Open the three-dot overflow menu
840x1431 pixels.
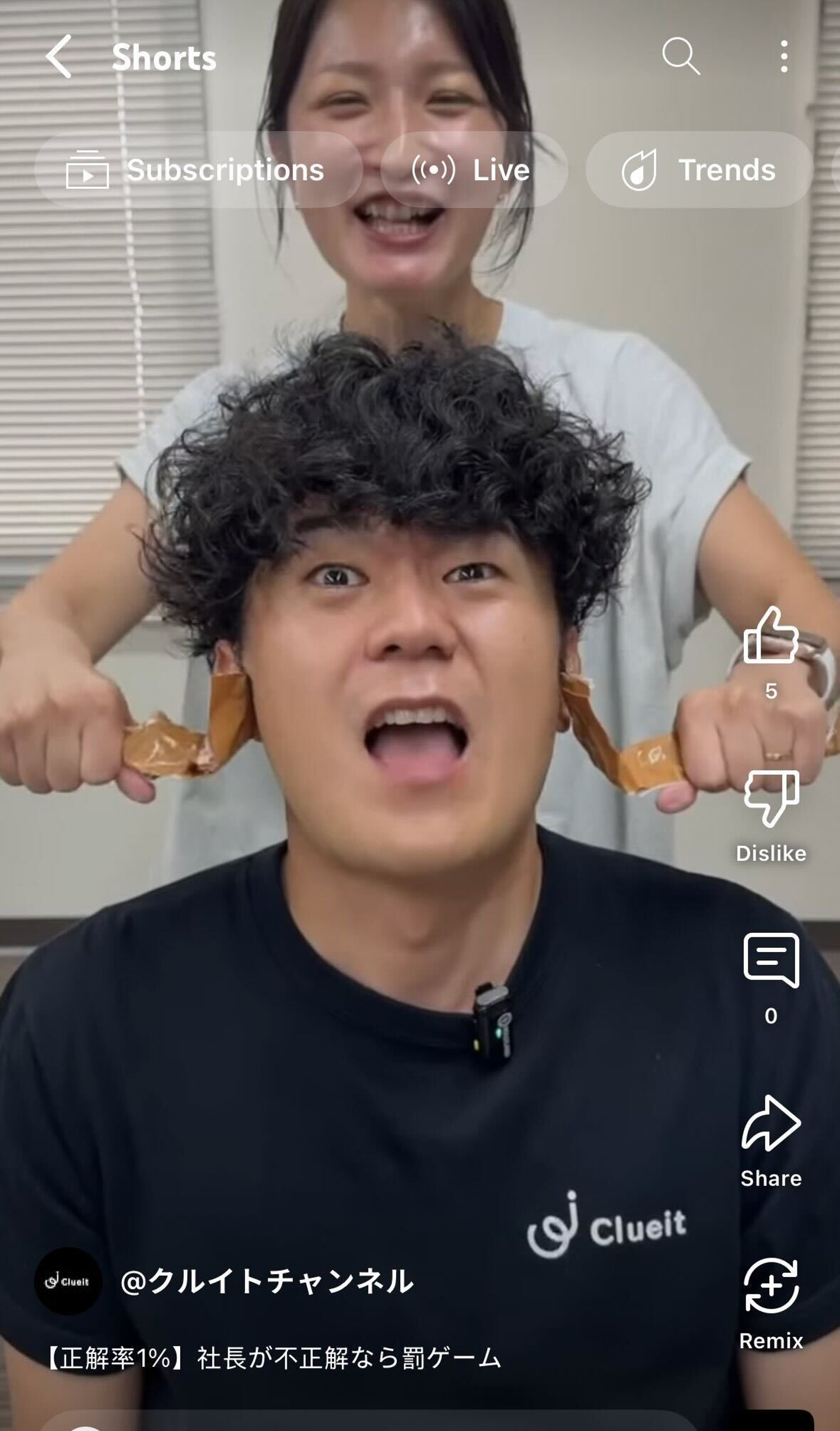pos(783,57)
